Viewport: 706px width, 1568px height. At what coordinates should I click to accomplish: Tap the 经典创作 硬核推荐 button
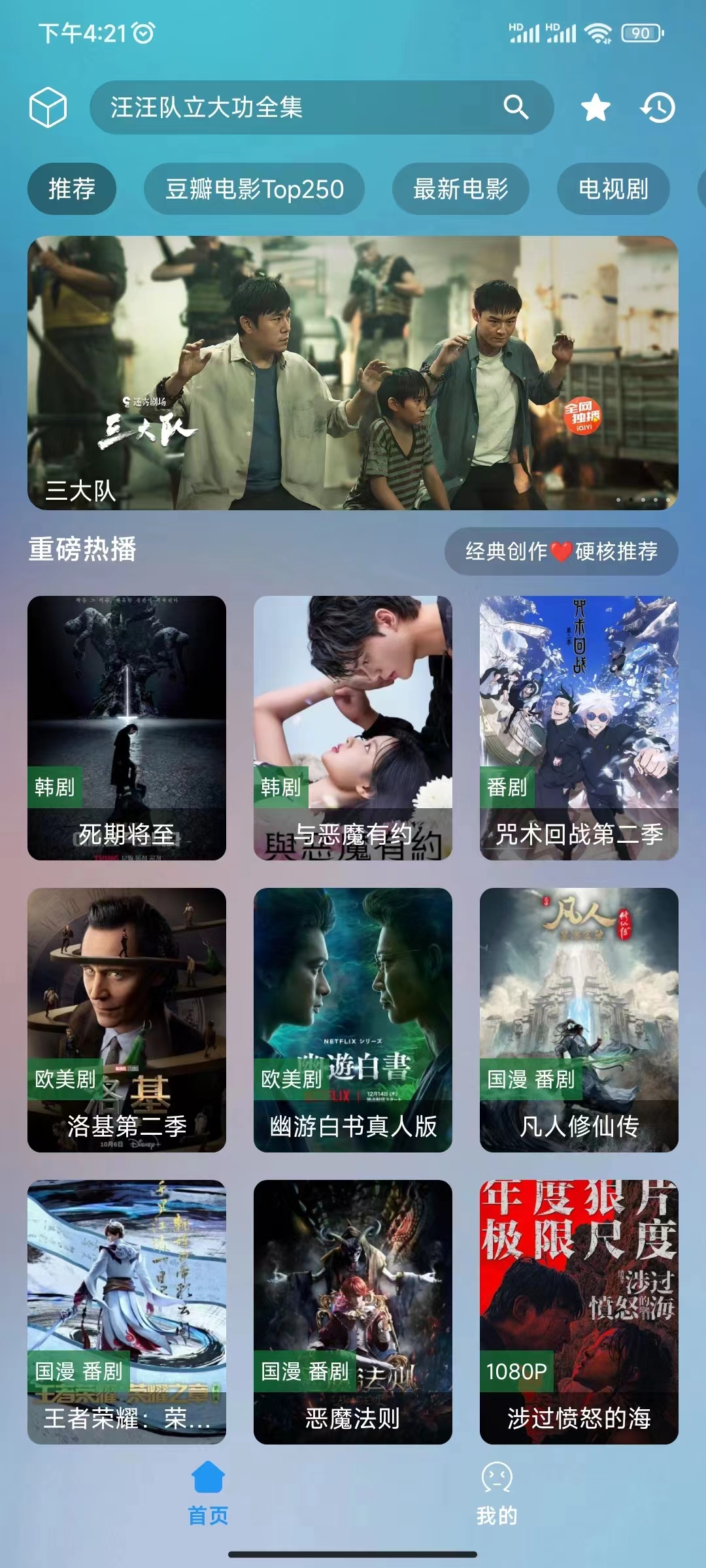coord(561,551)
